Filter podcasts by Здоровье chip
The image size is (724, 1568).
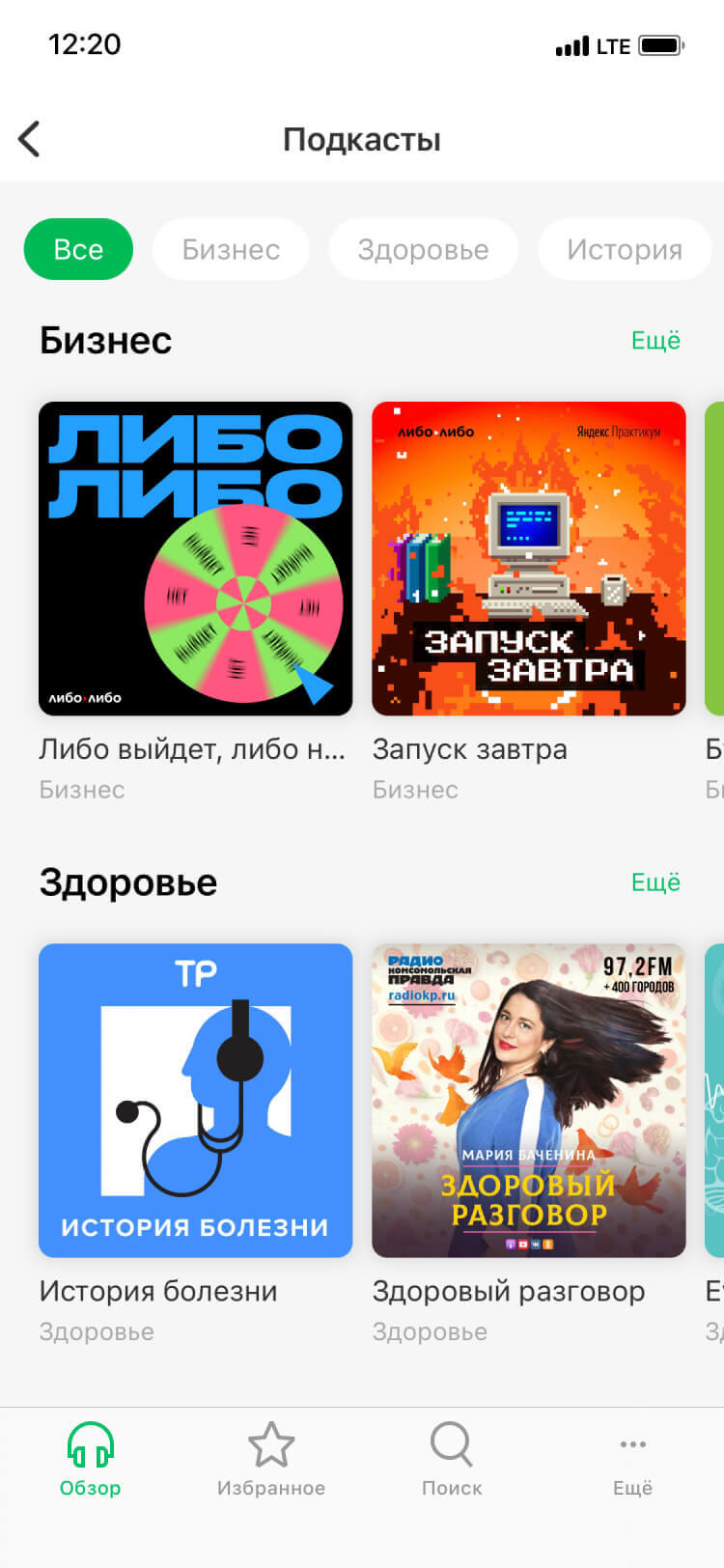click(423, 249)
